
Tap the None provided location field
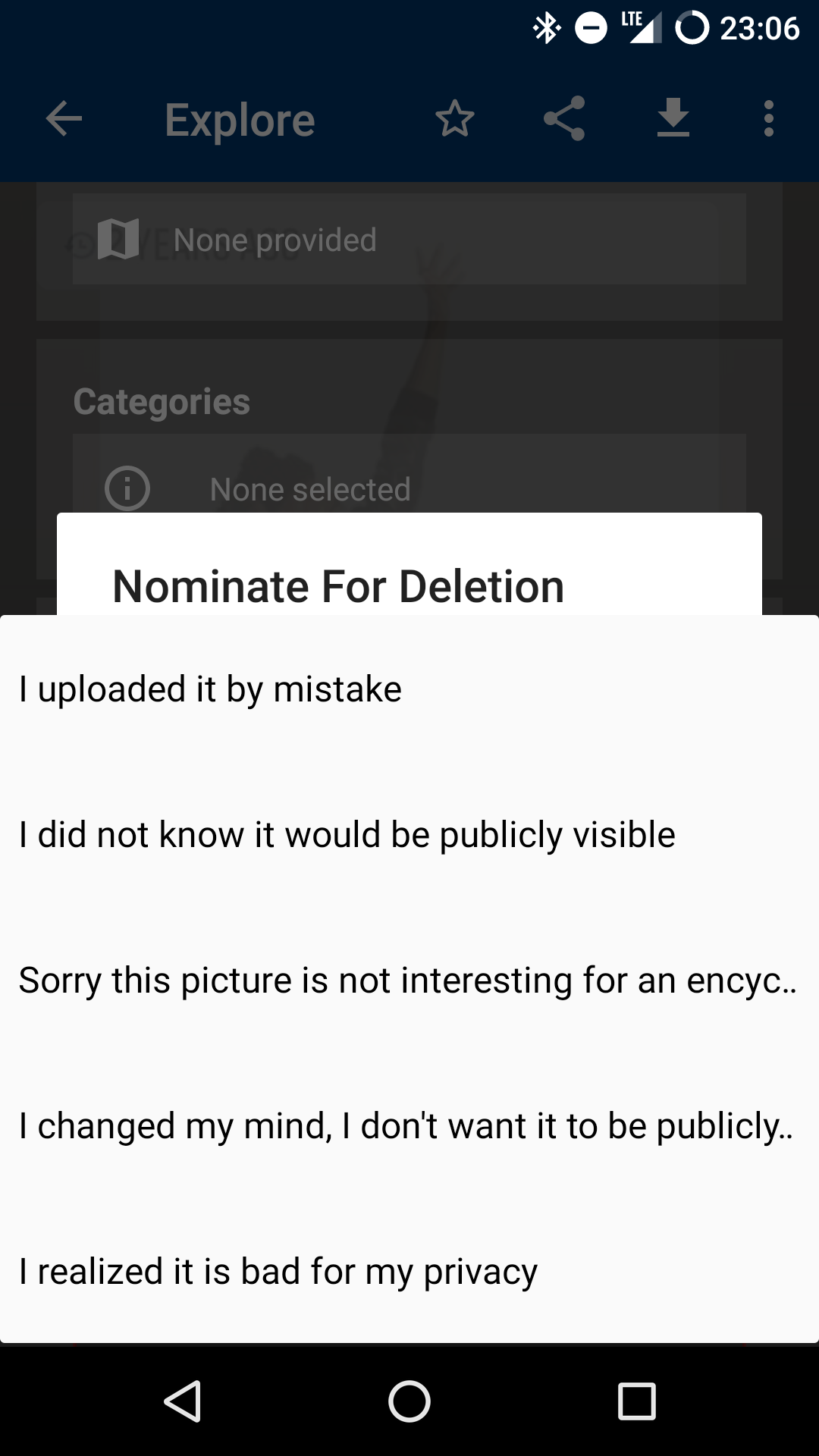409,239
